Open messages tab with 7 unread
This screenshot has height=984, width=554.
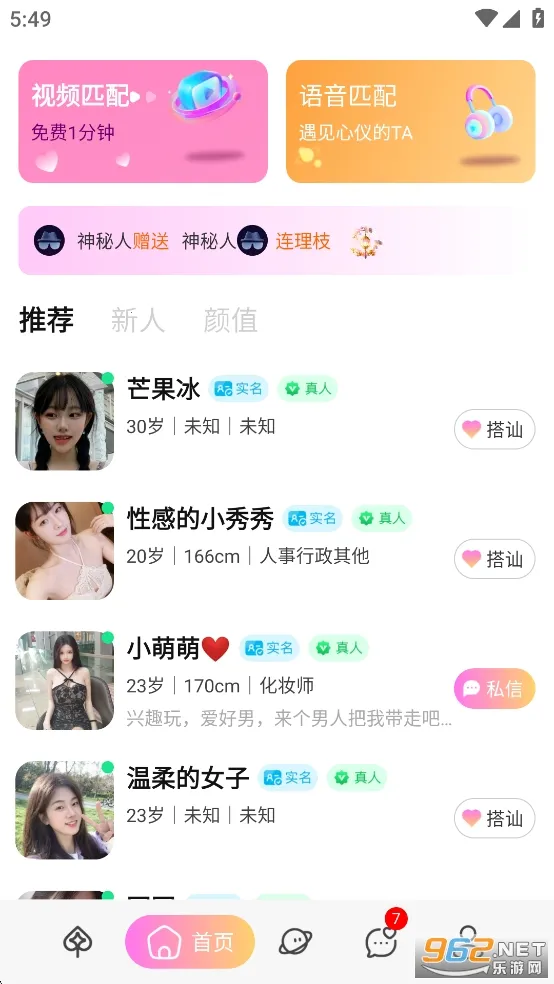pos(383,940)
